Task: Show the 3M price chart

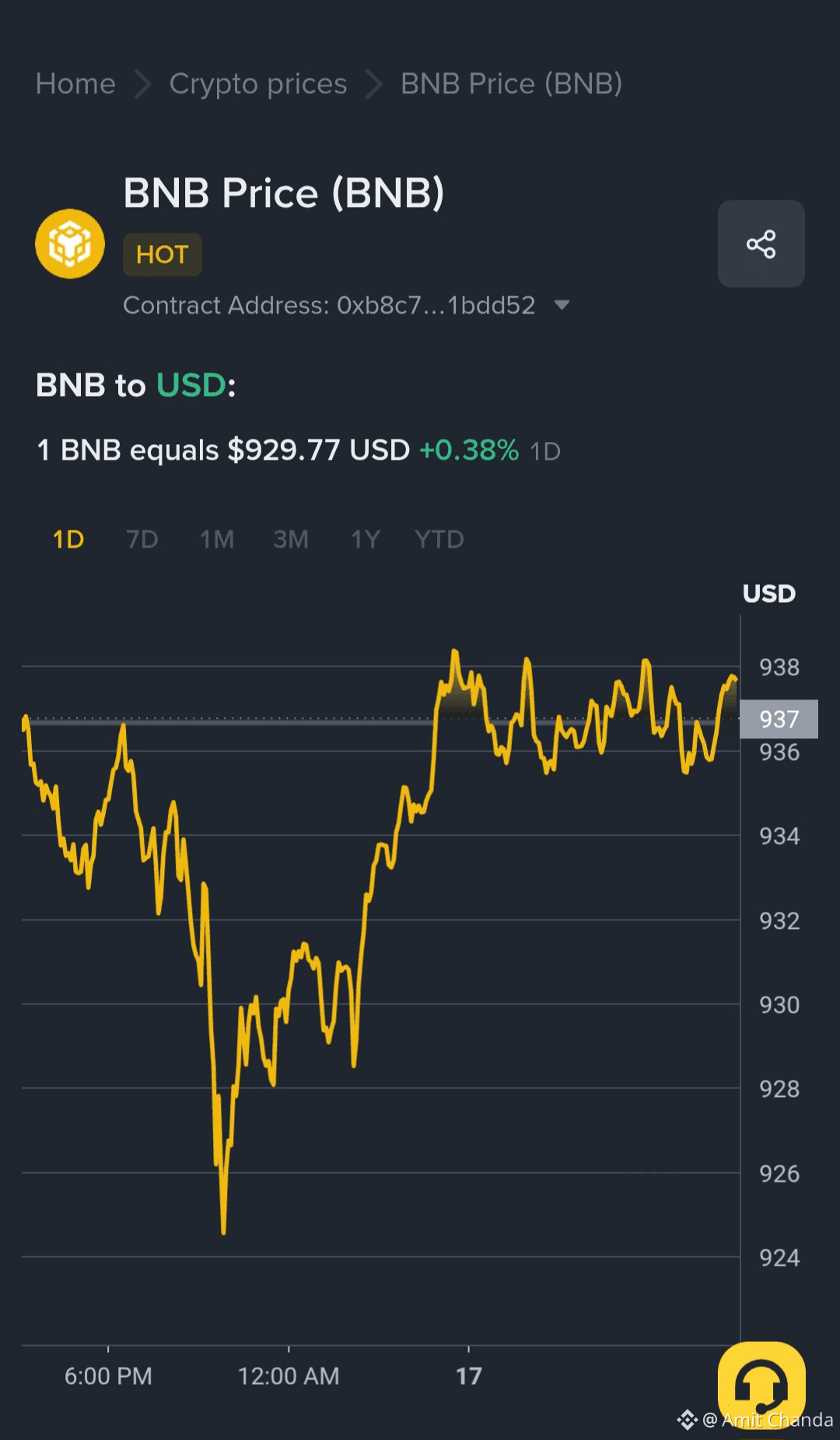Action: (x=291, y=539)
